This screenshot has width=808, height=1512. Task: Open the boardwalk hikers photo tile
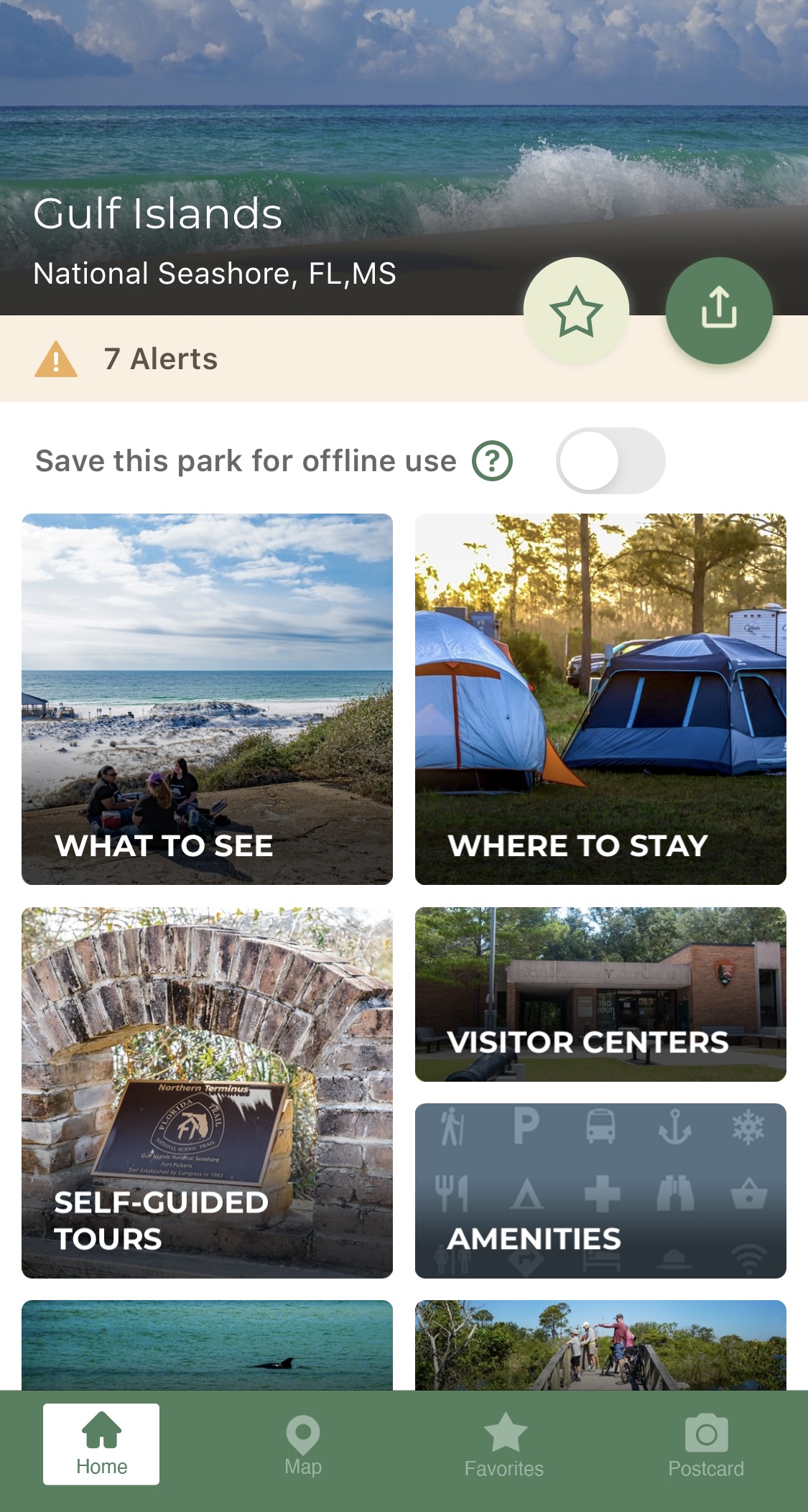(600, 1345)
